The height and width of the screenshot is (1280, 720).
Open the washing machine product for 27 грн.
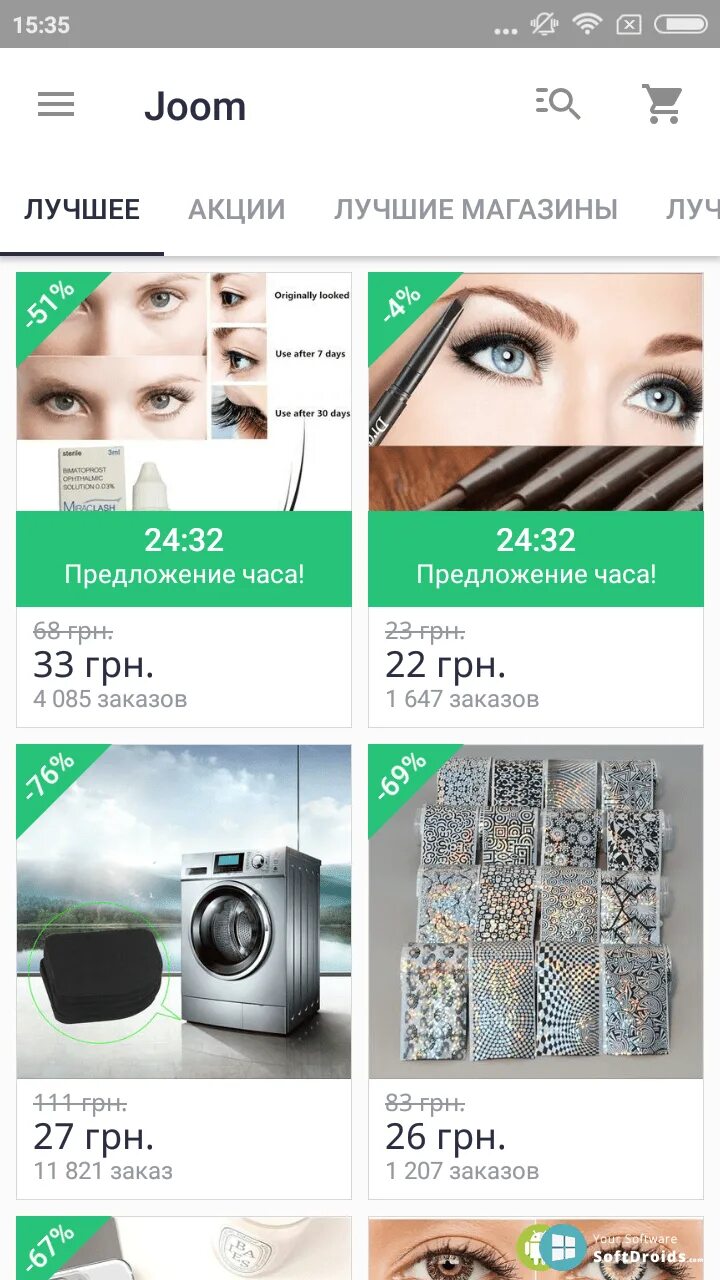pyautogui.click(x=184, y=971)
